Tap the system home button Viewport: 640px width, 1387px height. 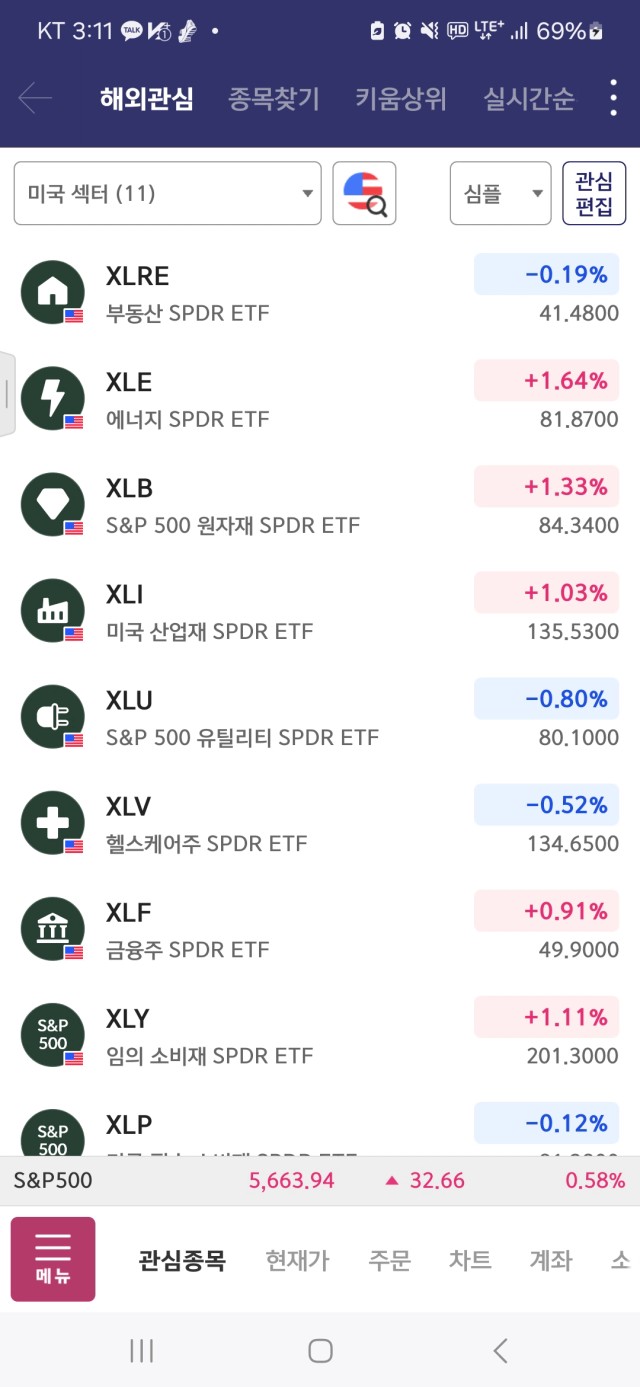pos(320,1351)
